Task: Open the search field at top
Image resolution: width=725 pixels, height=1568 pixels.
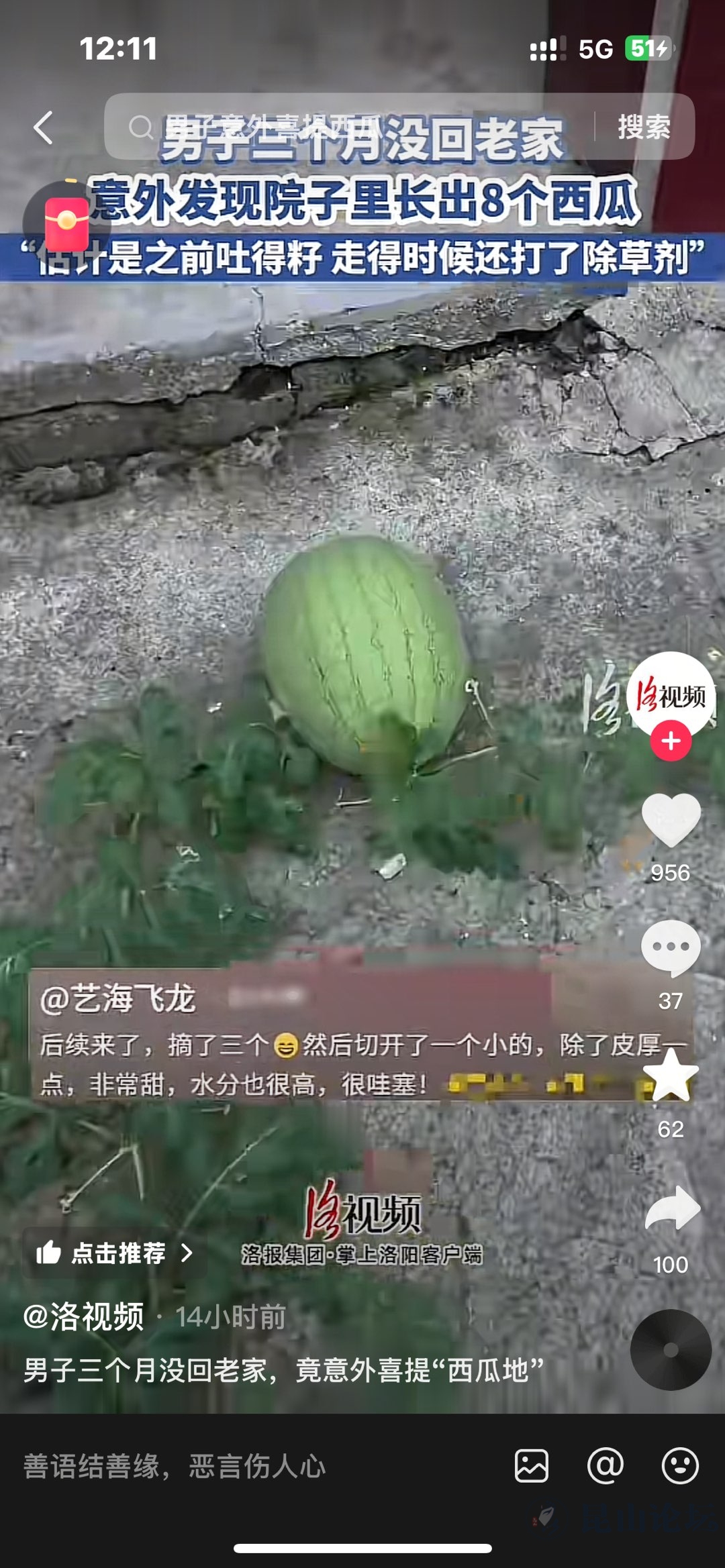Action: pos(349,126)
